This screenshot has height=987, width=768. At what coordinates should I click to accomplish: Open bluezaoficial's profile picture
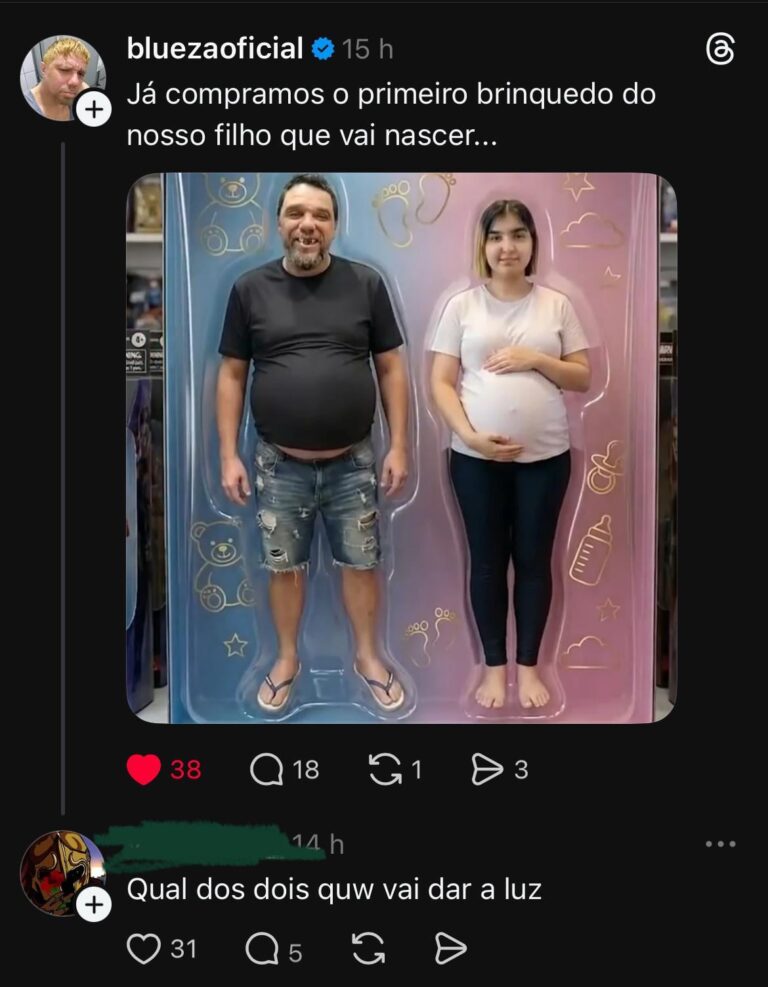(62, 78)
